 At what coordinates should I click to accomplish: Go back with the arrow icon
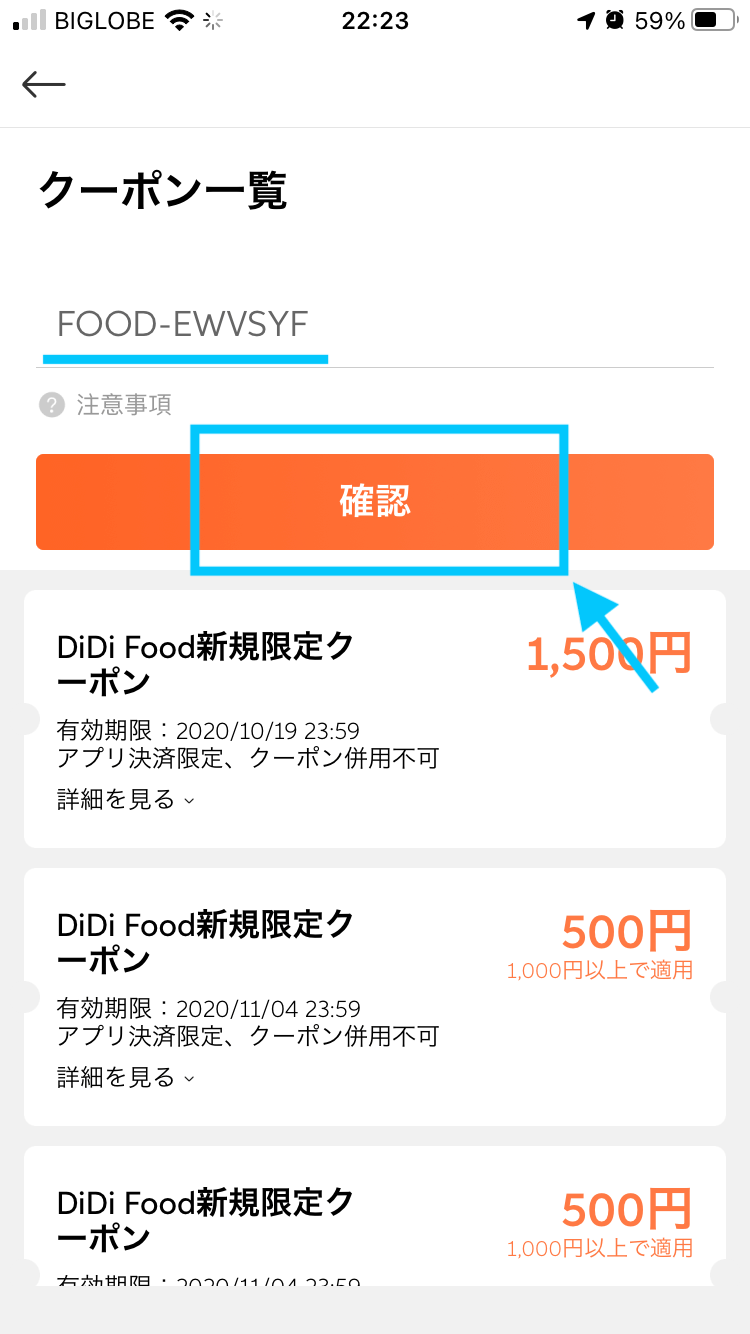[44, 84]
